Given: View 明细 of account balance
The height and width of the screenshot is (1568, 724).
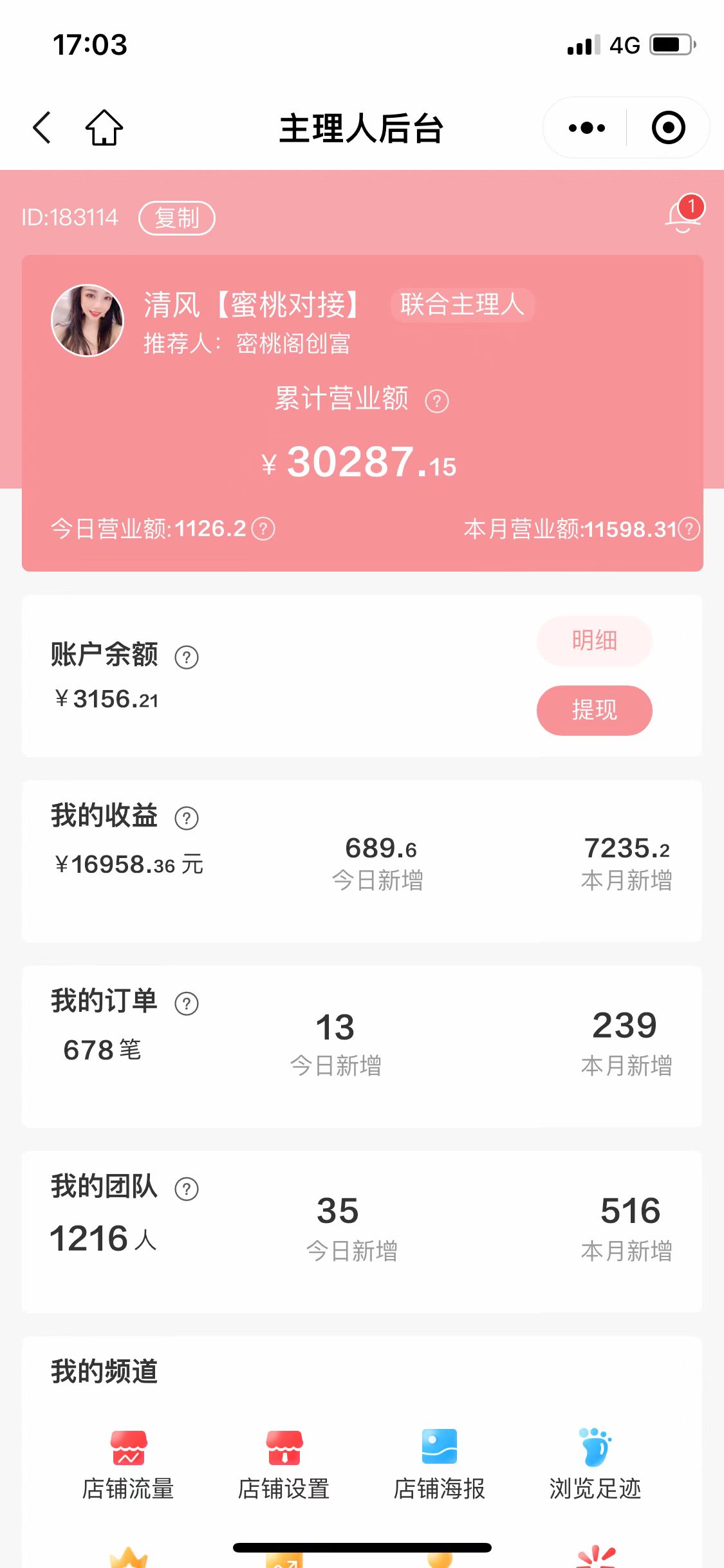Looking at the screenshot, I should coord(594,640).
